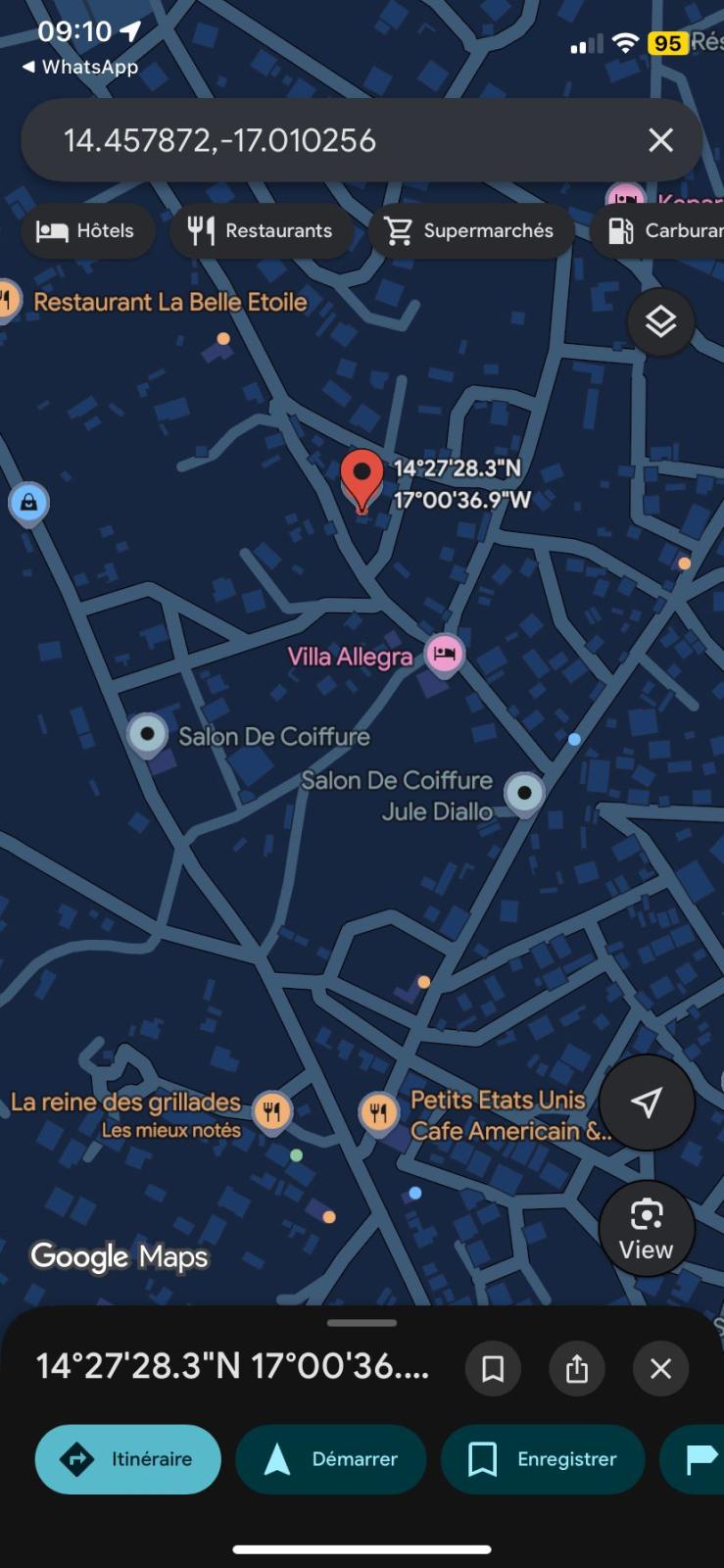This screenshot has width=724, height=1568.
Task: Select the Supermarchés chip
Action: (x=470, y=230)
